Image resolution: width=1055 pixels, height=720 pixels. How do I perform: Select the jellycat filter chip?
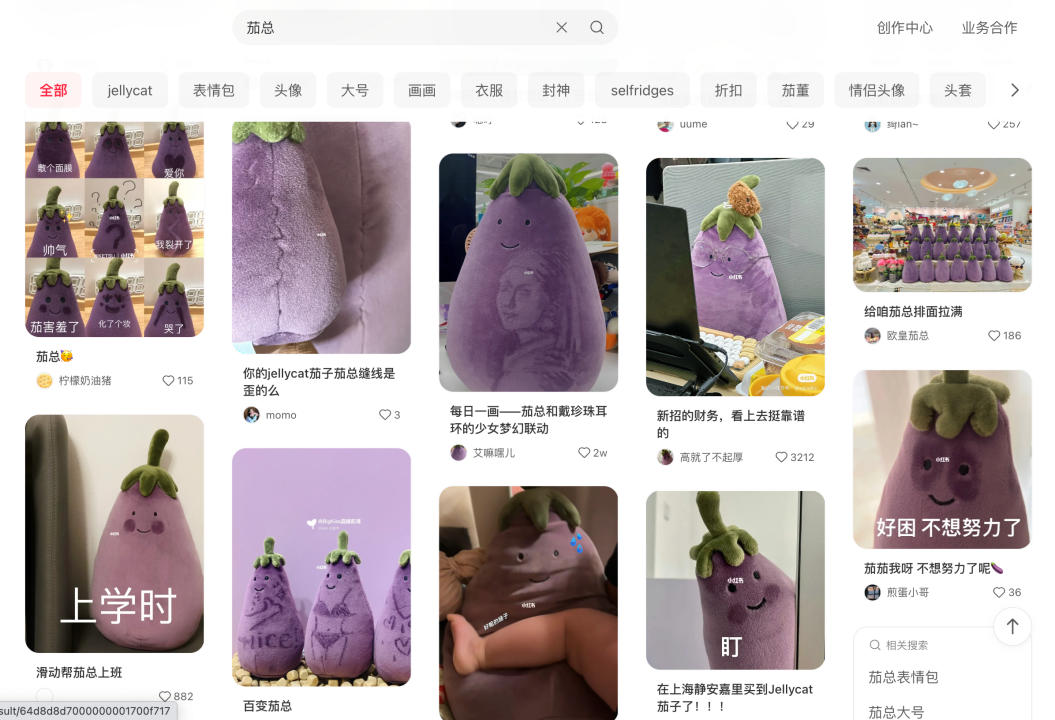[130, 90]
